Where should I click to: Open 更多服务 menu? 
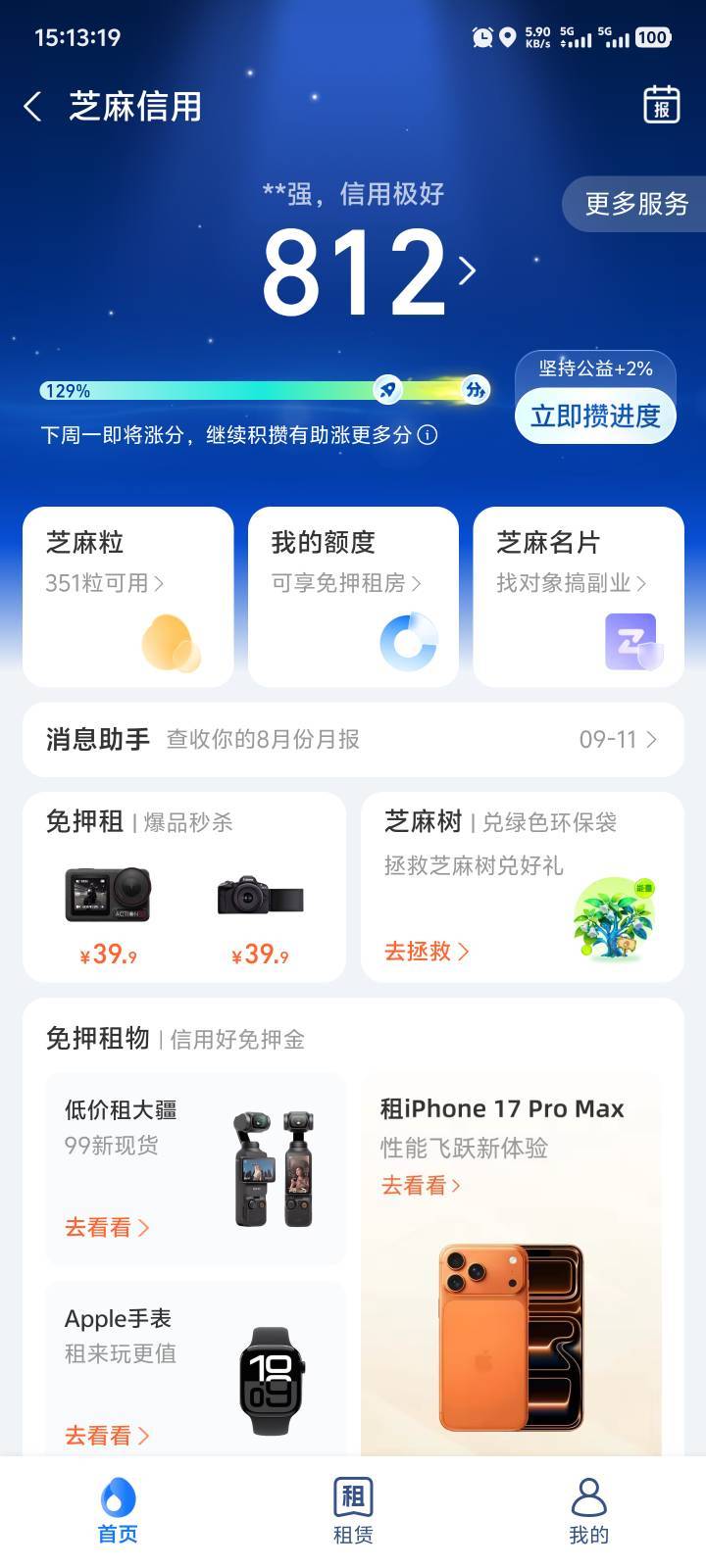point(635,204)
